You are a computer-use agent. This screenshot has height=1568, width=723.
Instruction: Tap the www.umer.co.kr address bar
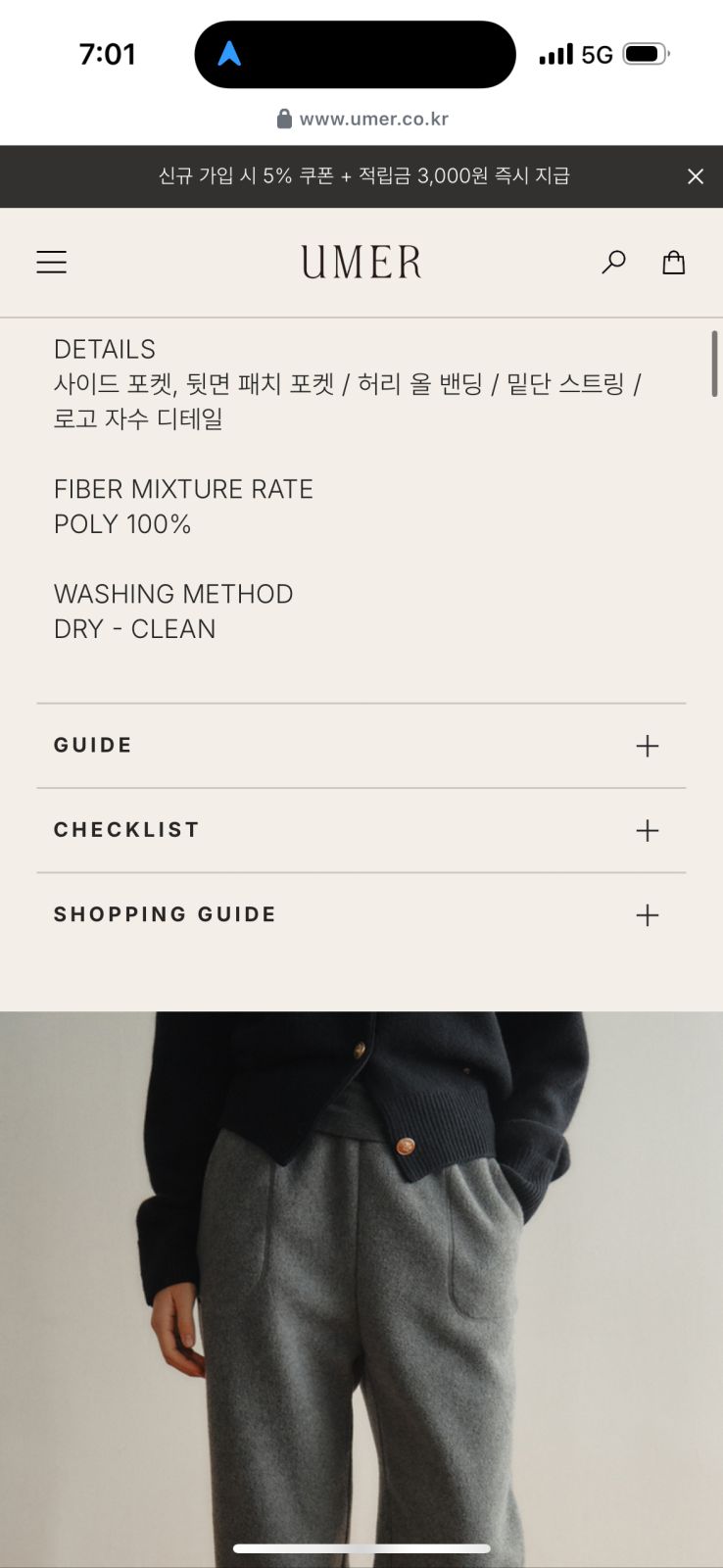[362, 119]
